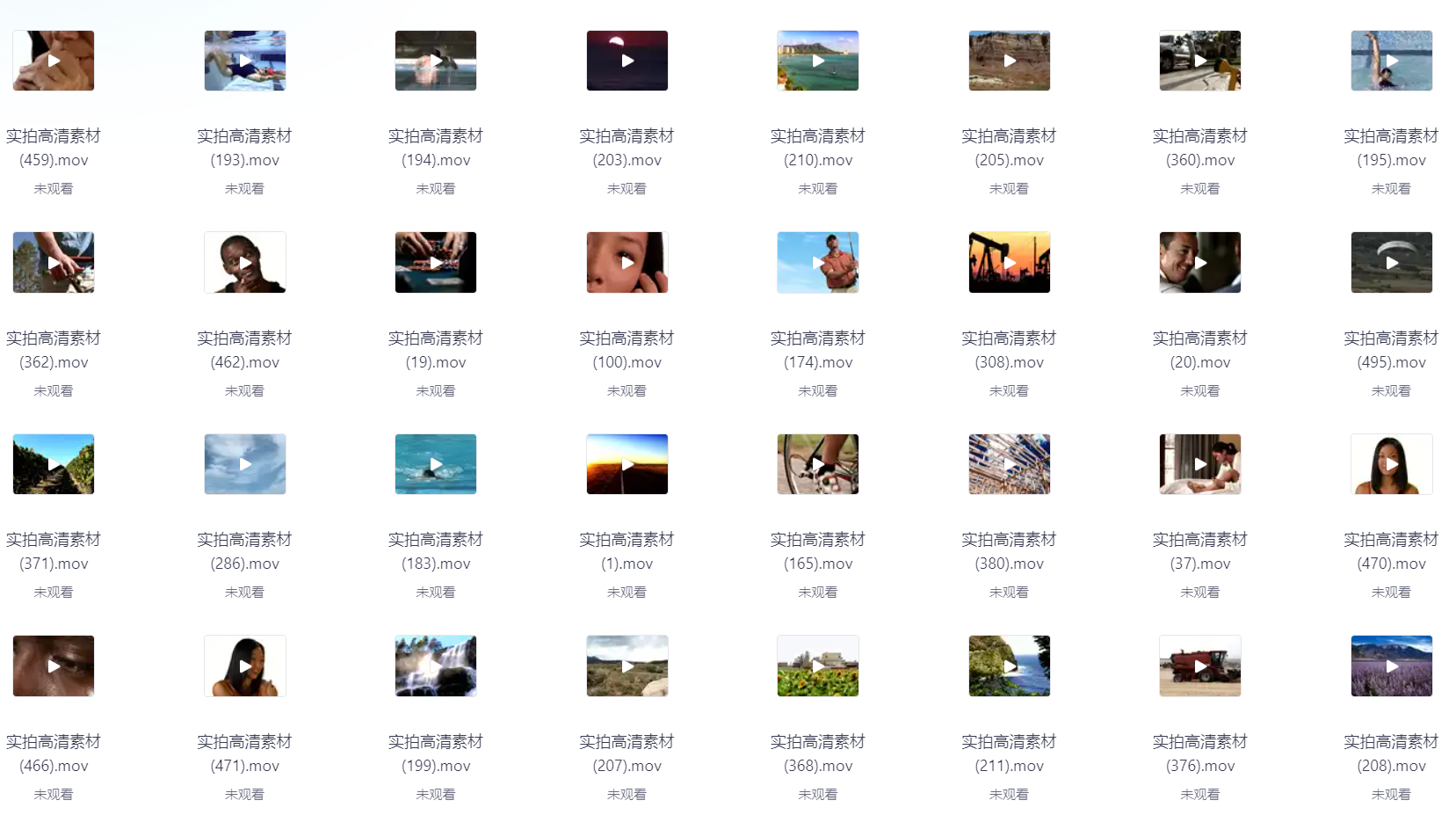Play video 实拍高清素材 (462).mov
The image size is (1456, 815).
[x=245, y=263]
